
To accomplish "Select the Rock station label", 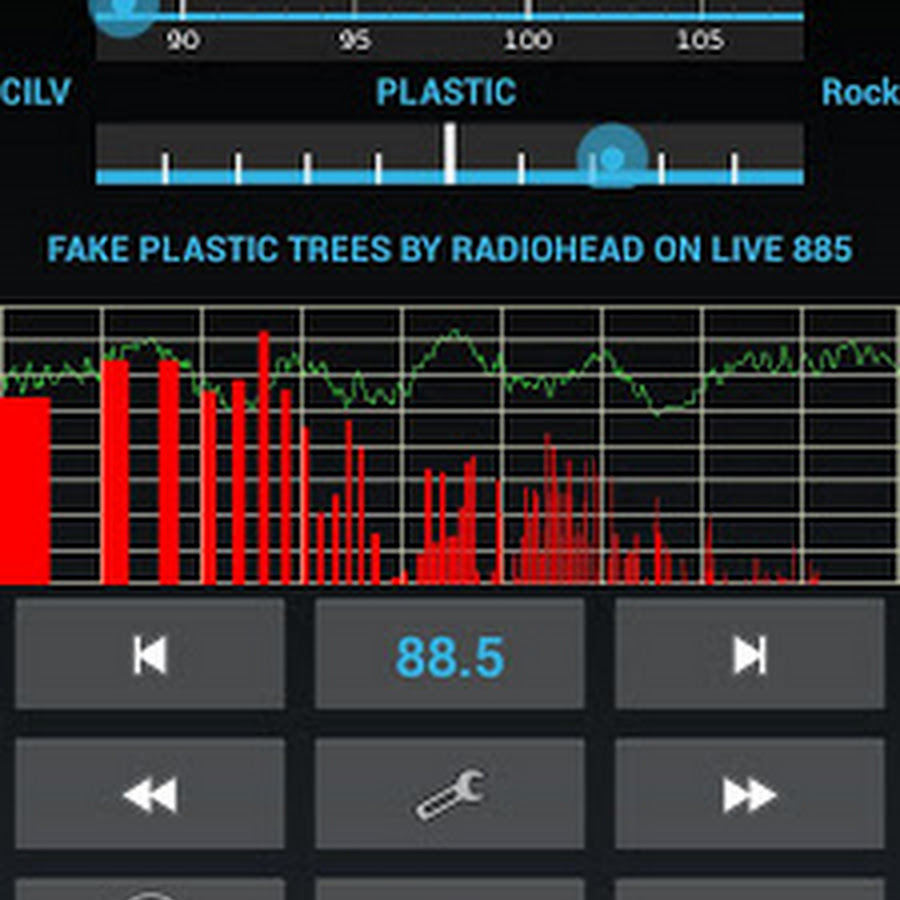I will pyautogui.click(x=859, y=92).
